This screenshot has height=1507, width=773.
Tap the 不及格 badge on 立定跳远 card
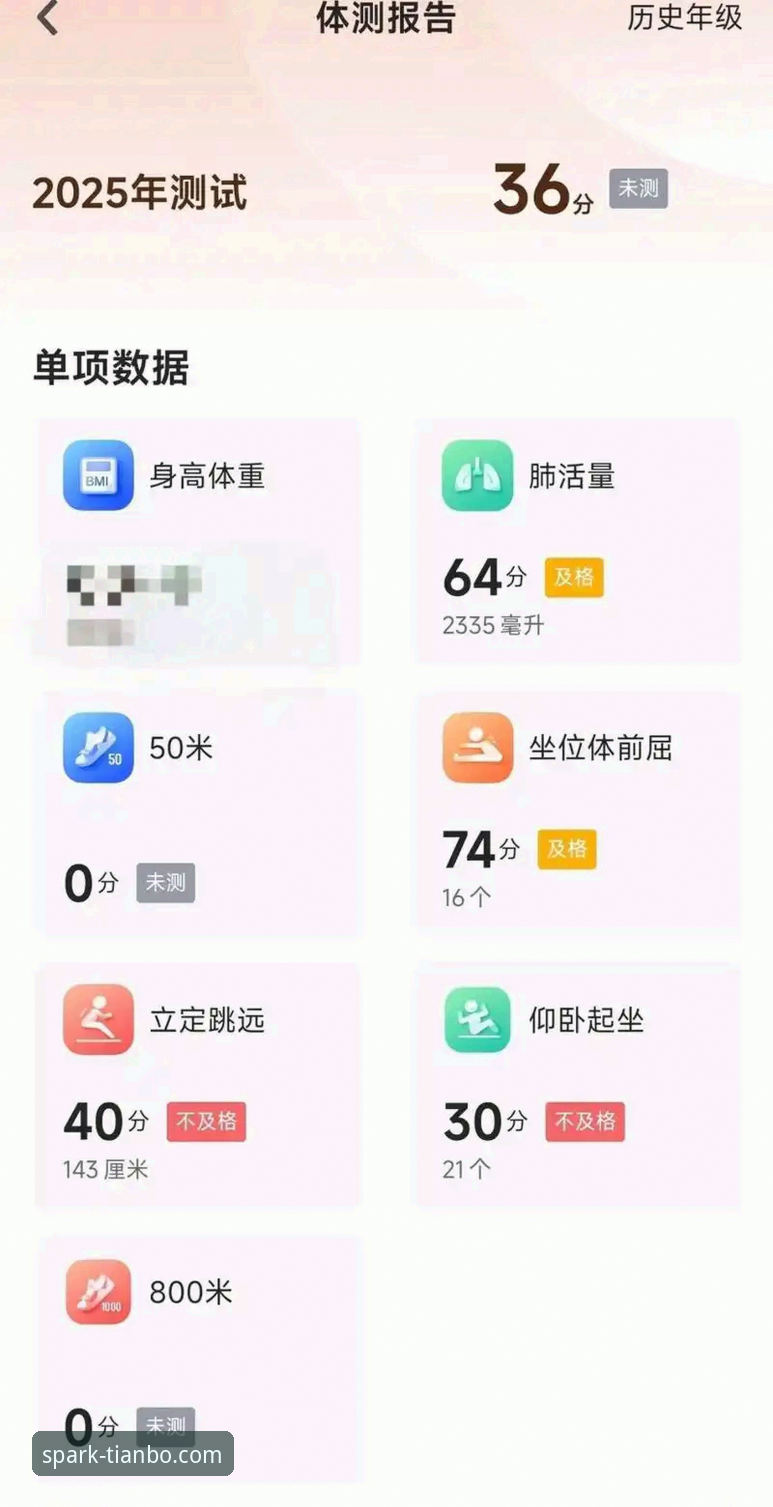206,1122
